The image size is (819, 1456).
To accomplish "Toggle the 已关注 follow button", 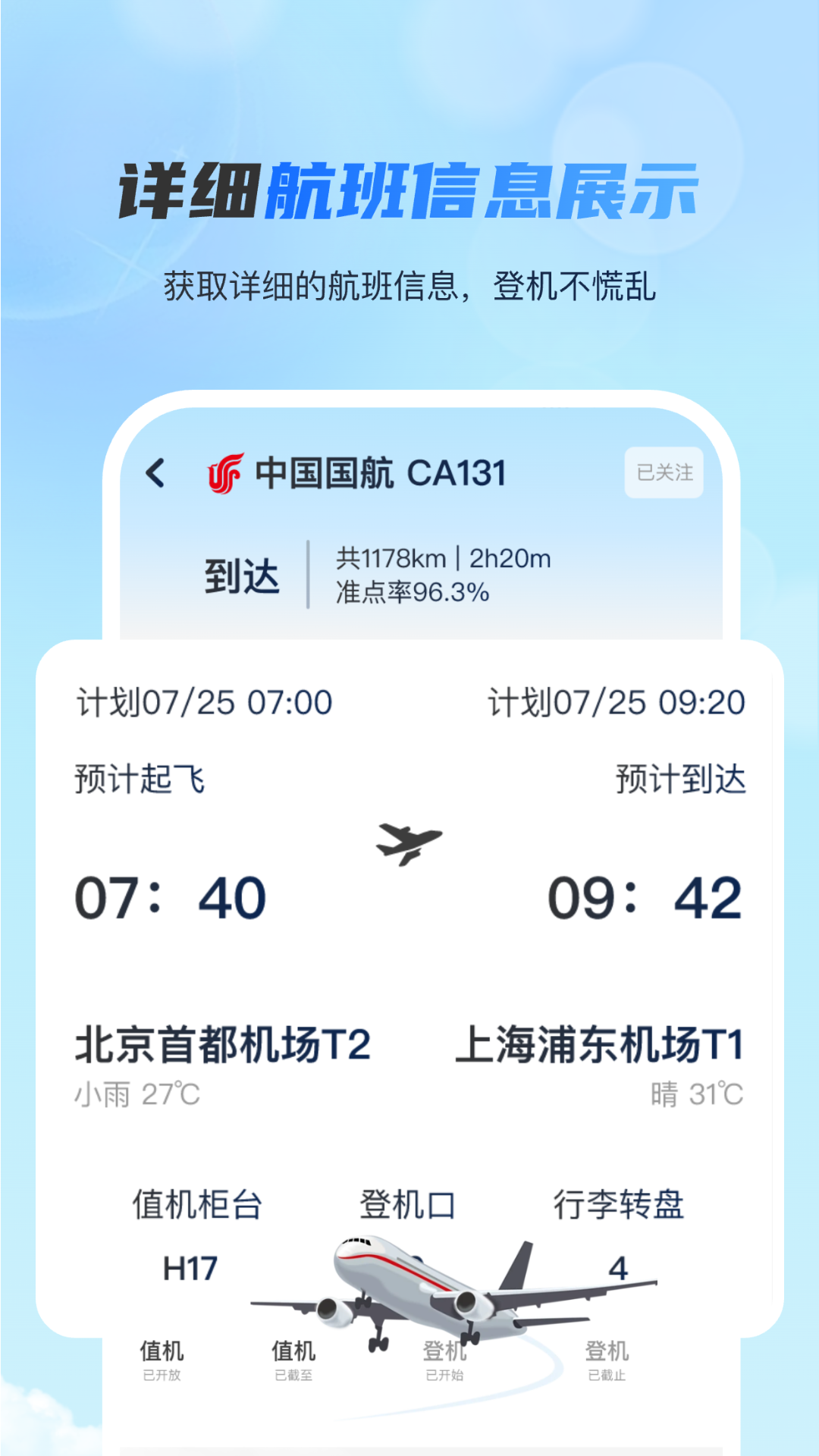I will point(664,472).
